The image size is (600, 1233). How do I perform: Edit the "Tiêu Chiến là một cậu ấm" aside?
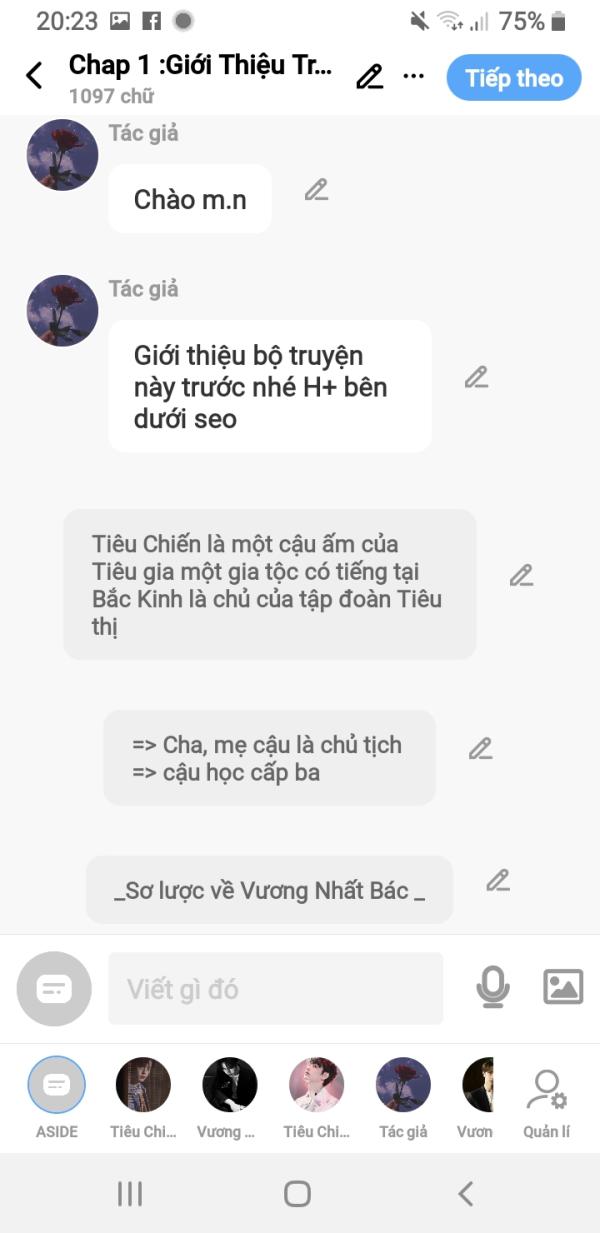(x=521, y=575)
